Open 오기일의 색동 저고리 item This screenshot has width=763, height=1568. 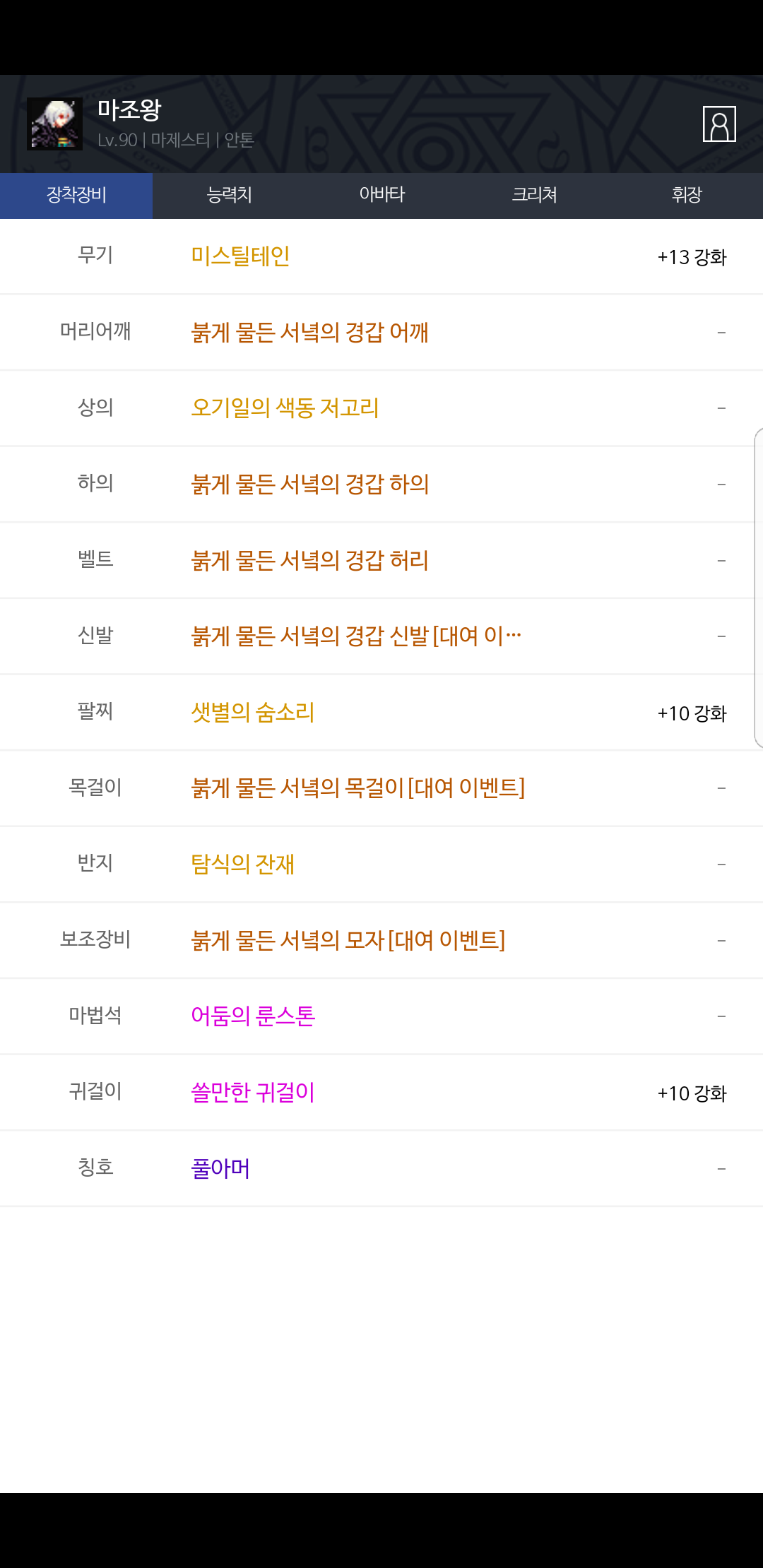pyautogui.click(x=285, y=408)
